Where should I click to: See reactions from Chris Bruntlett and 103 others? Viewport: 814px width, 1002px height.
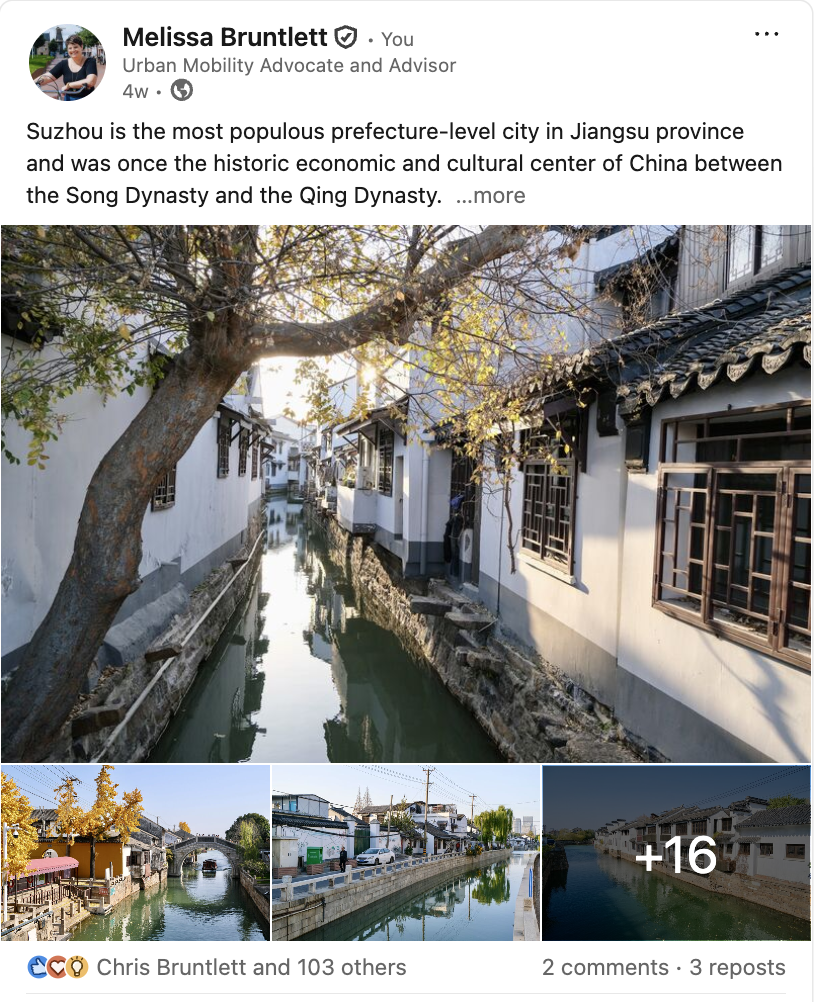click(251, 967)
